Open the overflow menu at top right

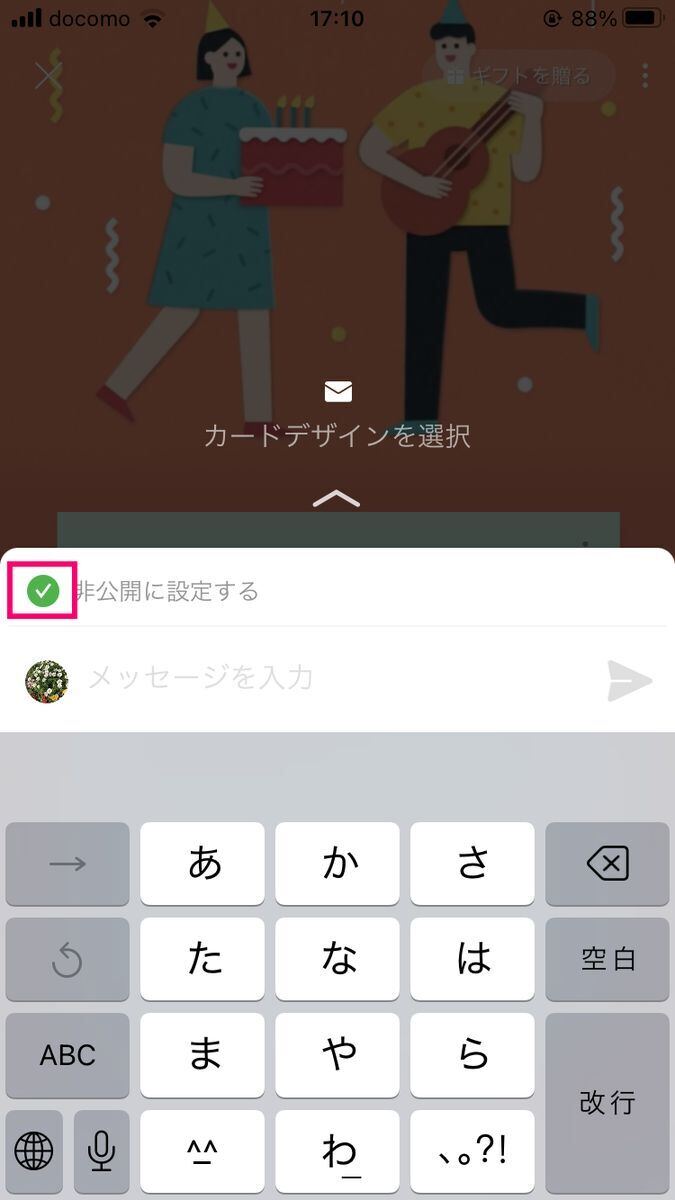point(646,77)
